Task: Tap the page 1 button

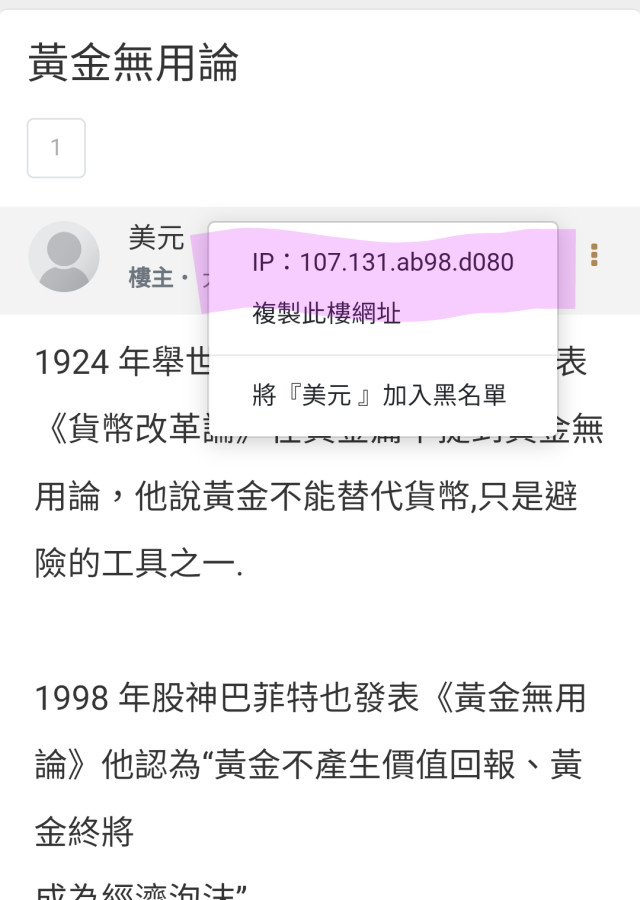Action: point(56,148)
